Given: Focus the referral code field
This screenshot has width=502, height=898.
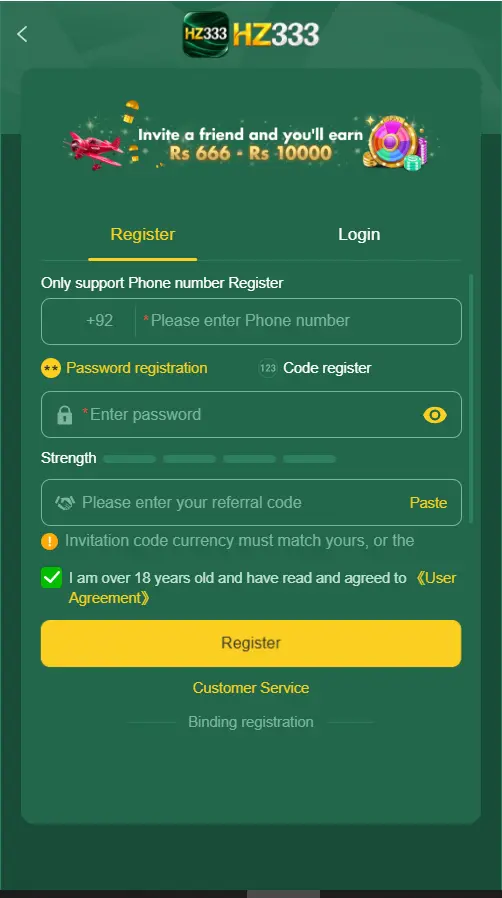Looking at the screenshot, I should click(229, 503).
